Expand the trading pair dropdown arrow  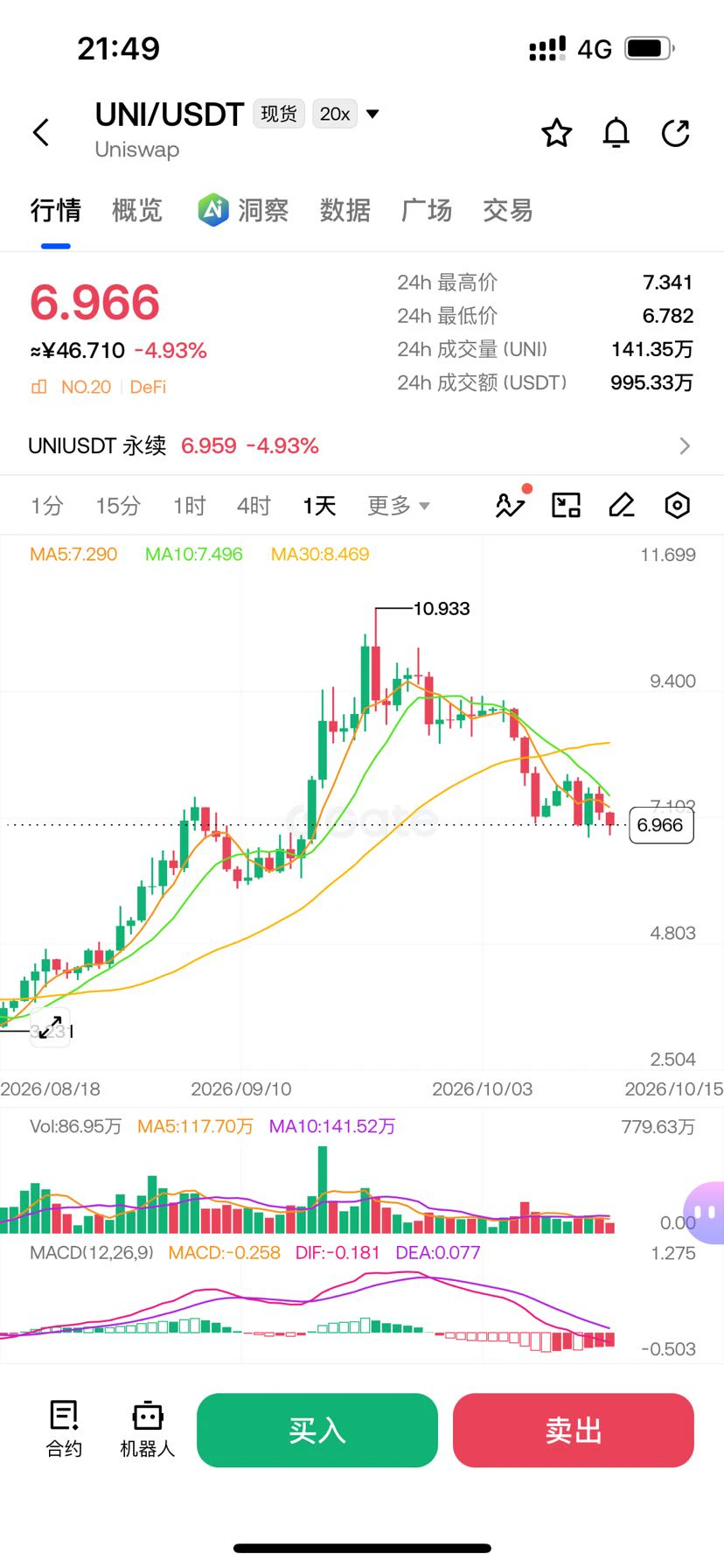pyautogui.click(x=372, y=114)
